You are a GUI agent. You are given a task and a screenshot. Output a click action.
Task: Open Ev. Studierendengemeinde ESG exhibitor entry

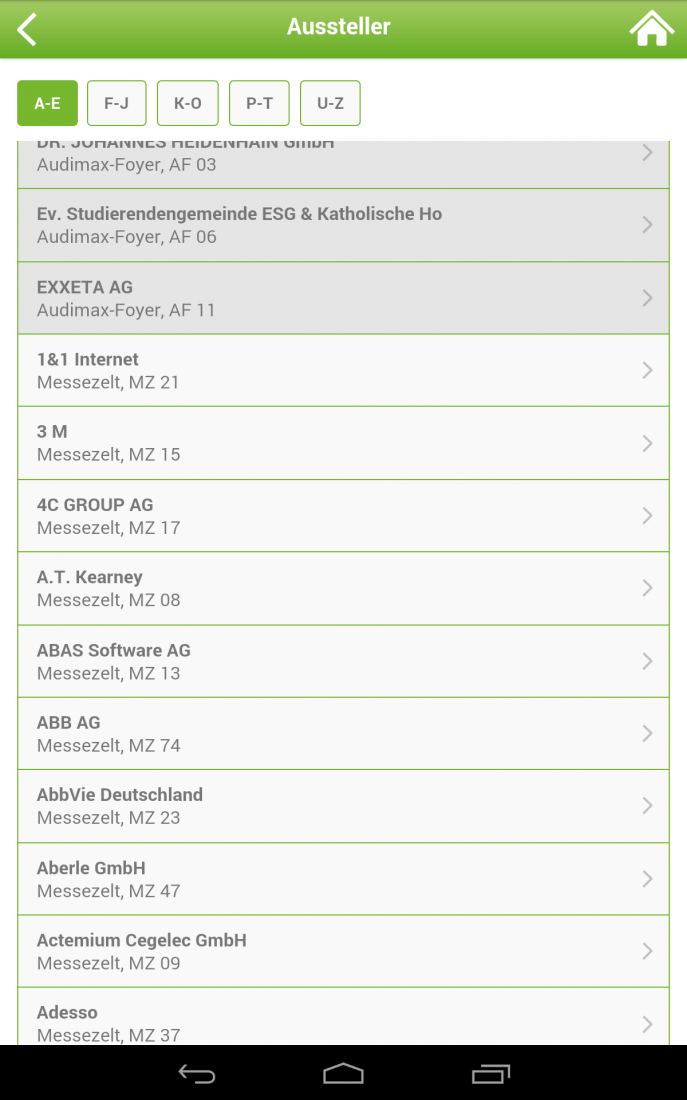tap(343, 225)
